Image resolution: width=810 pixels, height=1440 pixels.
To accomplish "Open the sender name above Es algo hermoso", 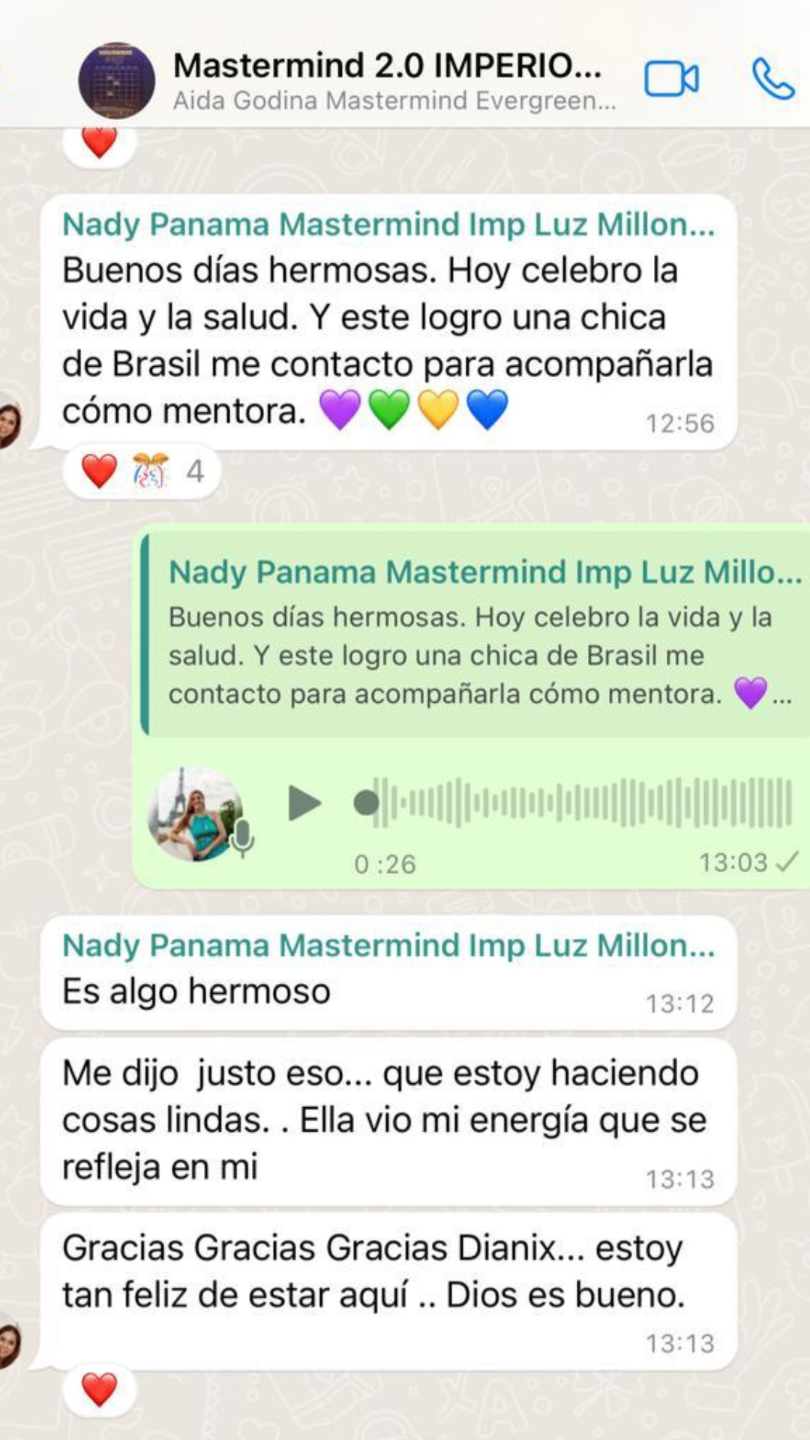I will tap(388, 946).
